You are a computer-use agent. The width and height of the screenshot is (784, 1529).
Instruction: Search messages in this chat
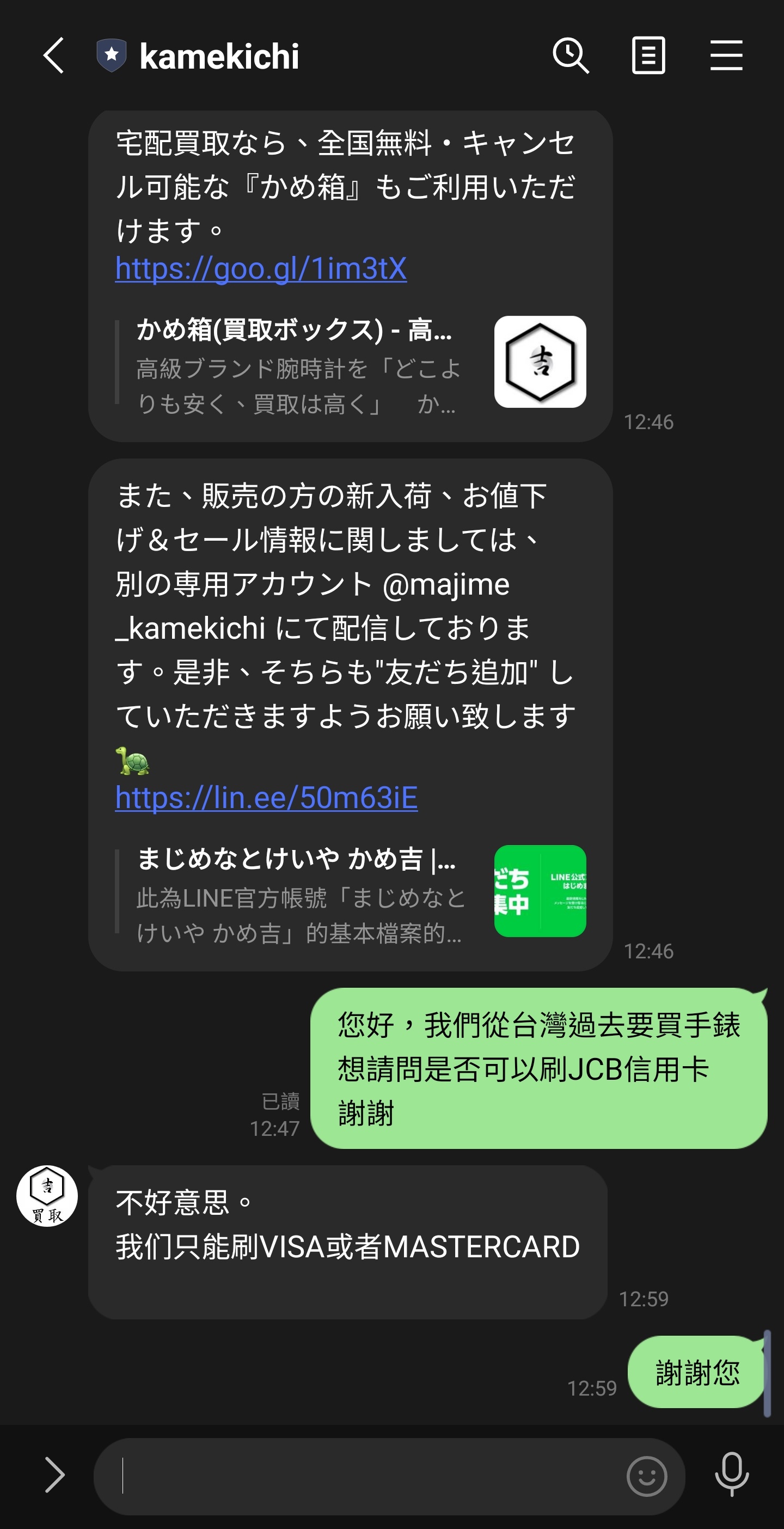pos(571,56)
